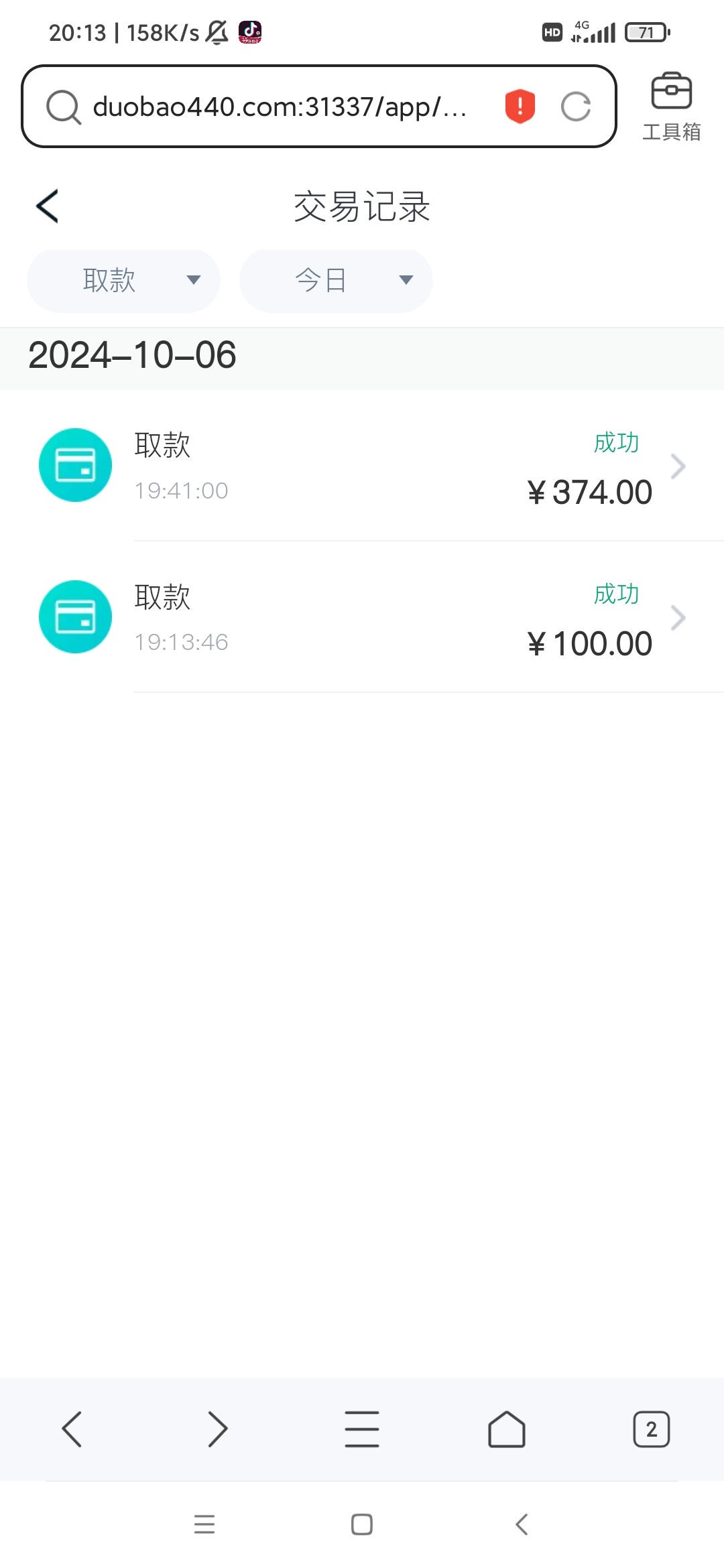Open the ¥100.00 withdrawal record
The height and width of the screenshot is (1568, 724).
[362, 617]
